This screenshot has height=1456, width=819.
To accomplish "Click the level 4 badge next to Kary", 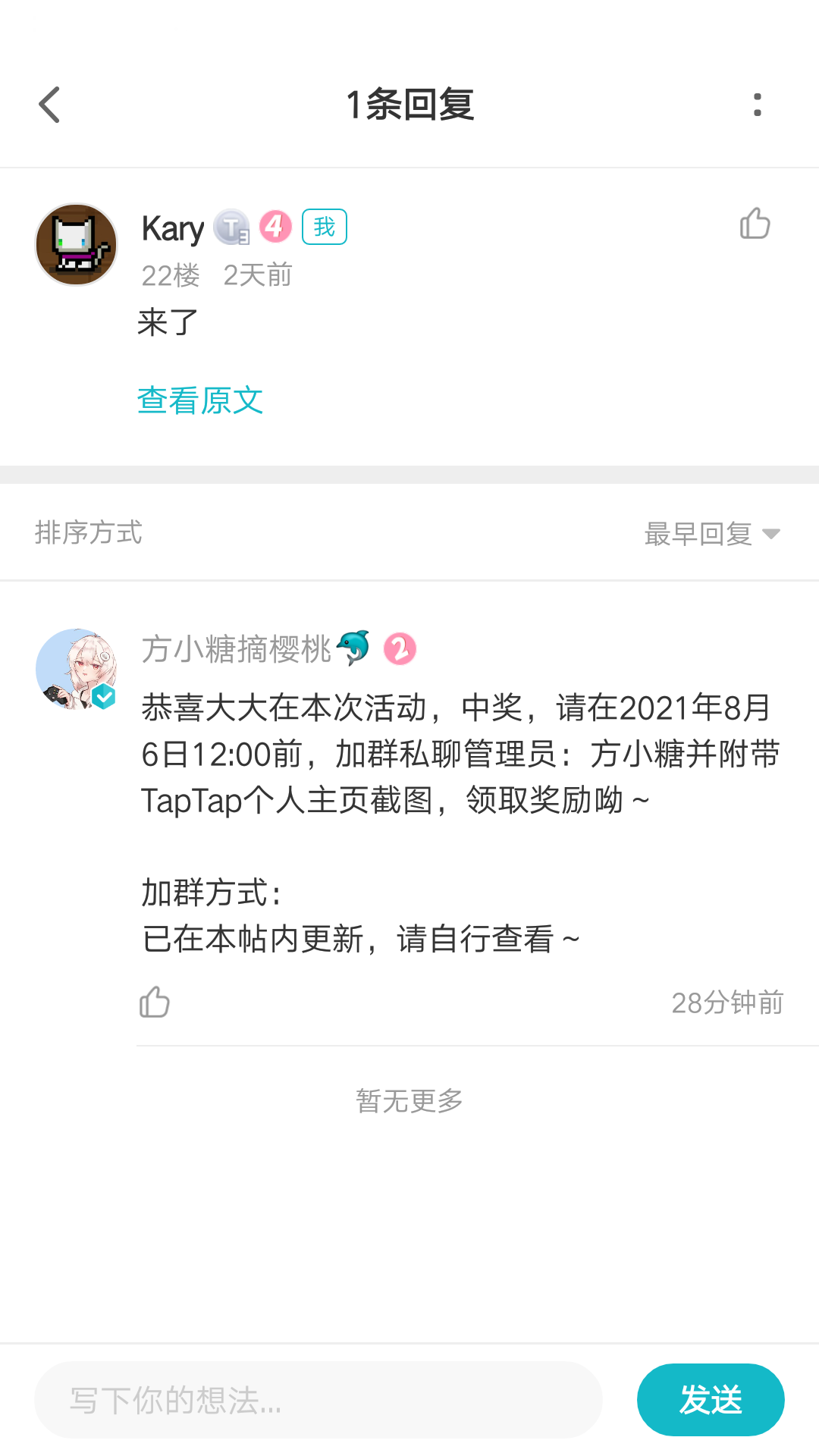I will click(275, 226).
